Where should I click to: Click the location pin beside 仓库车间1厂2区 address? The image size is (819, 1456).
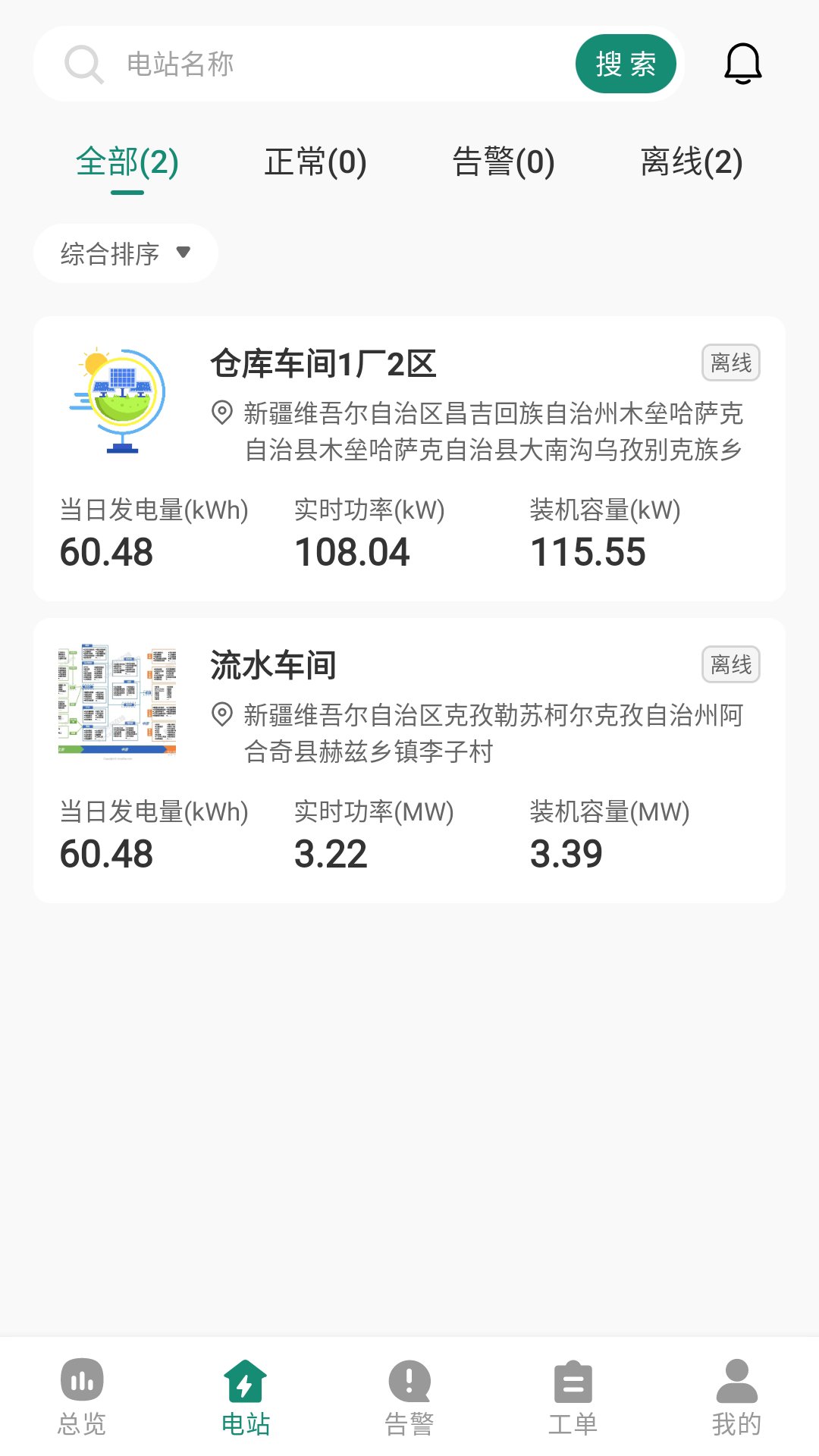(x=221, y=413)
